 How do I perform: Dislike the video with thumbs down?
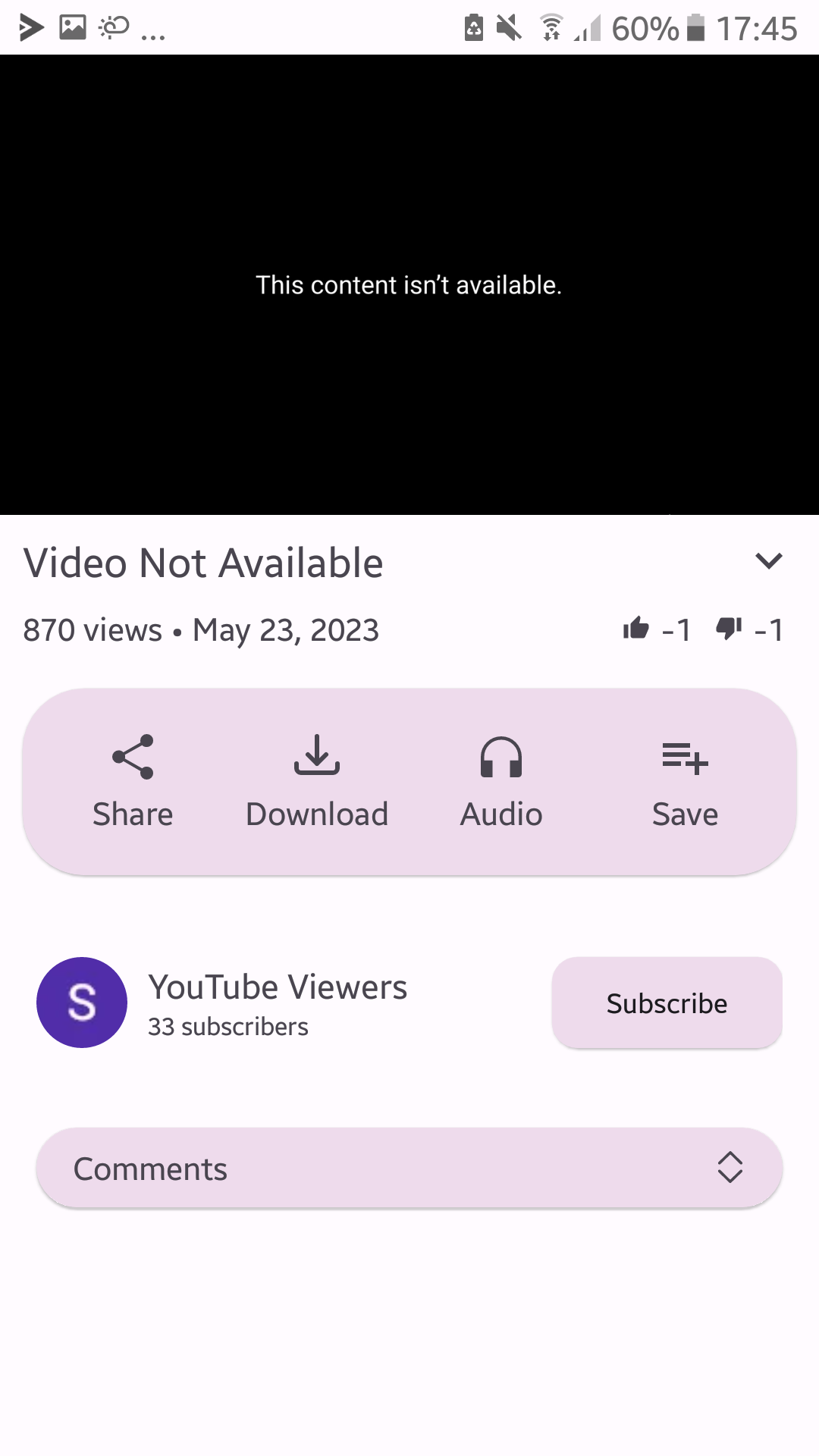pyautogui.click(x=729, y=629)
